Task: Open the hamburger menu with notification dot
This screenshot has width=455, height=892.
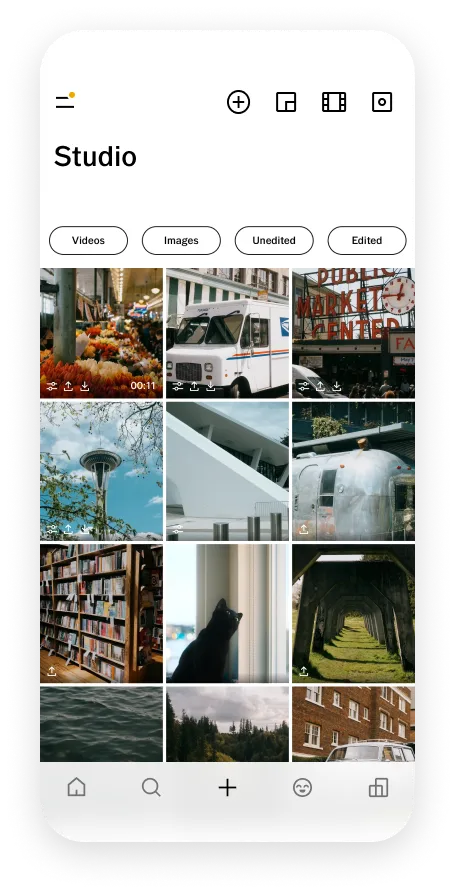Action: coord(65,101)
